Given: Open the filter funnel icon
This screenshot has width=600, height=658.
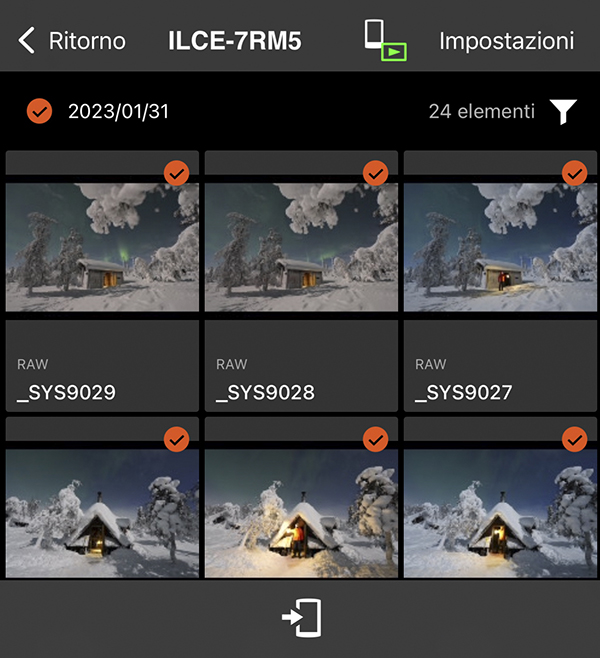Looking at the screenshot, I should [564, 112].
